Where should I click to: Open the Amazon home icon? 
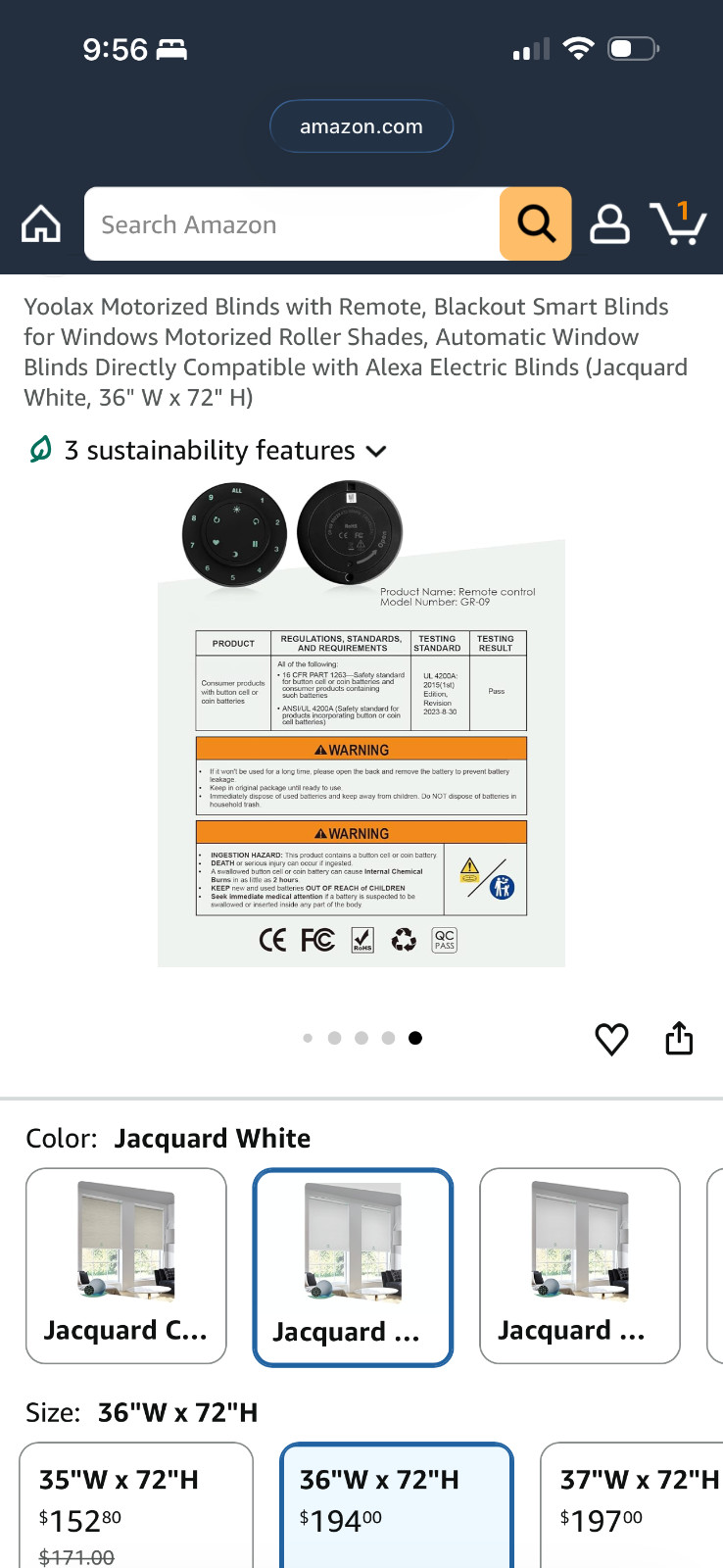pos(41,224)
